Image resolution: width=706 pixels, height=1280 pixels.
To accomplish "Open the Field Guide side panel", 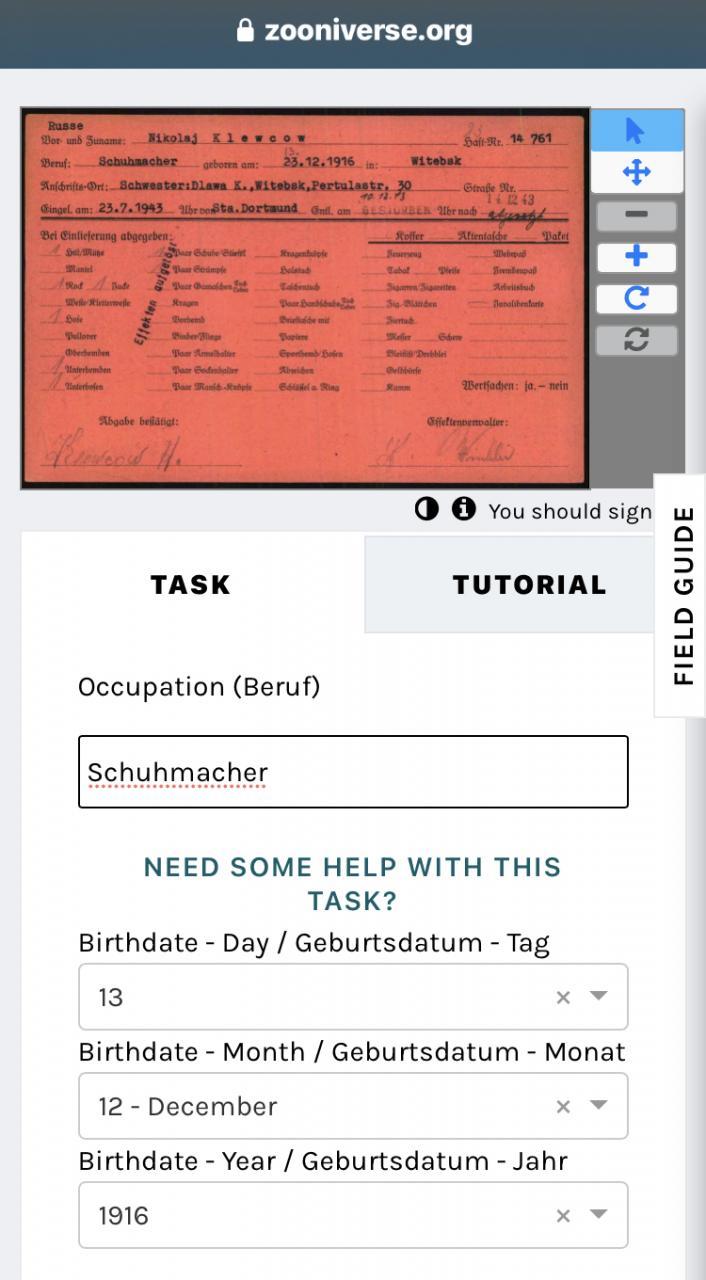I will point(683,595).
